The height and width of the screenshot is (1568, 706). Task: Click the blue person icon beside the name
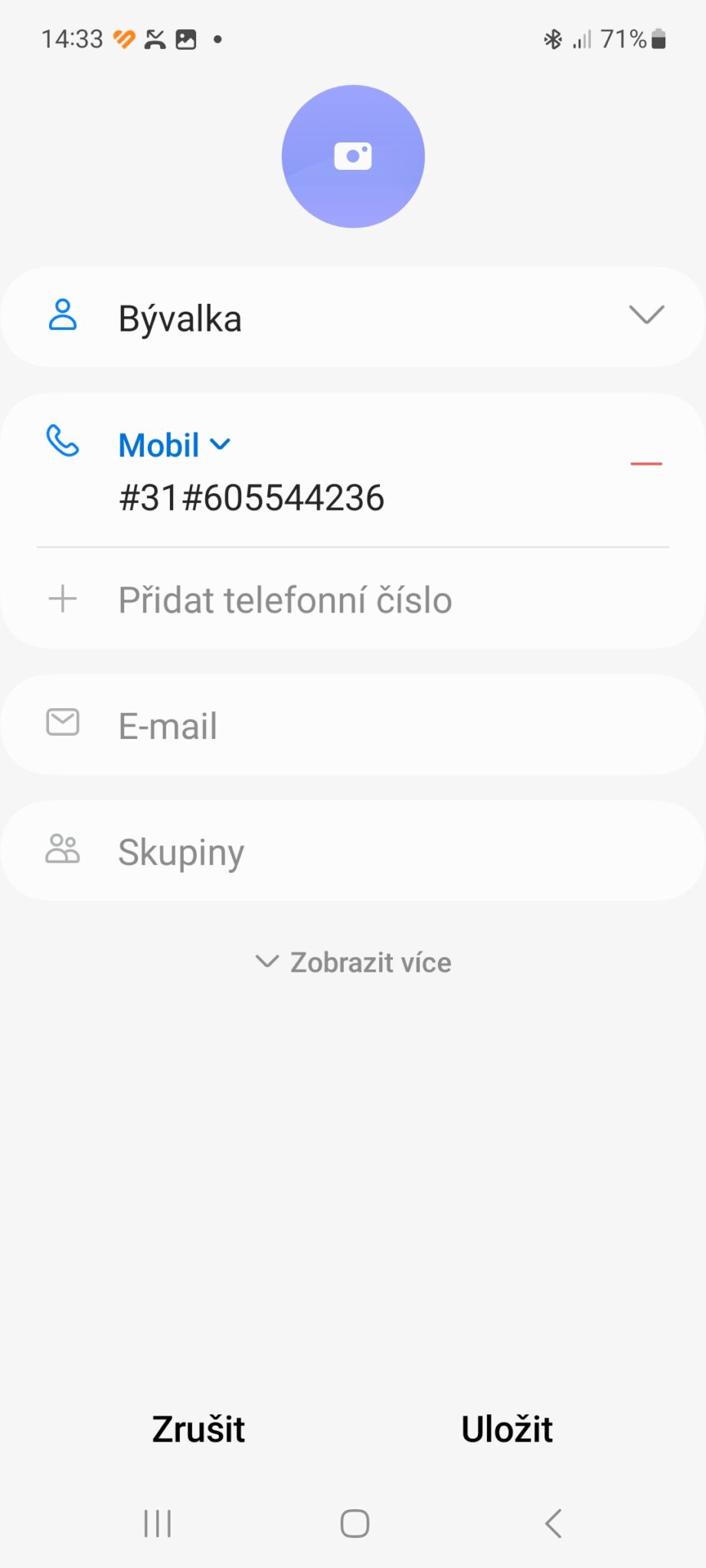point(63,316)
